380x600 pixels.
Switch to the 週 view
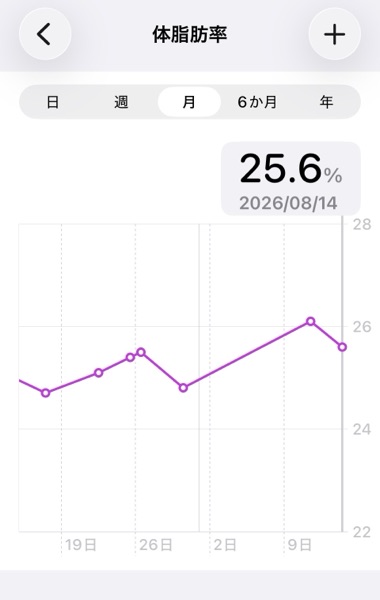click(121, 102)
